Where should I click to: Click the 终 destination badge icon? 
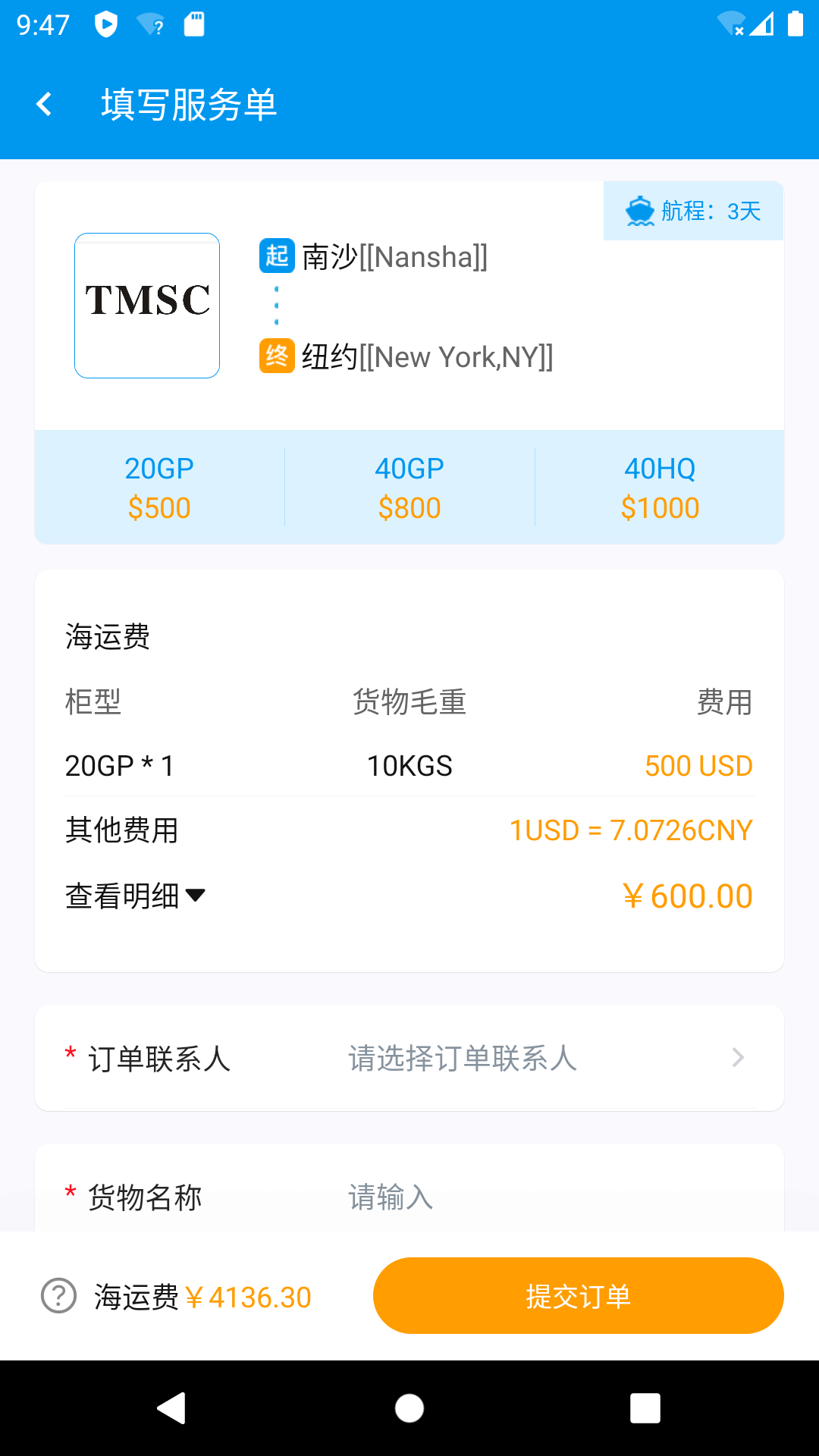point(276,356)
